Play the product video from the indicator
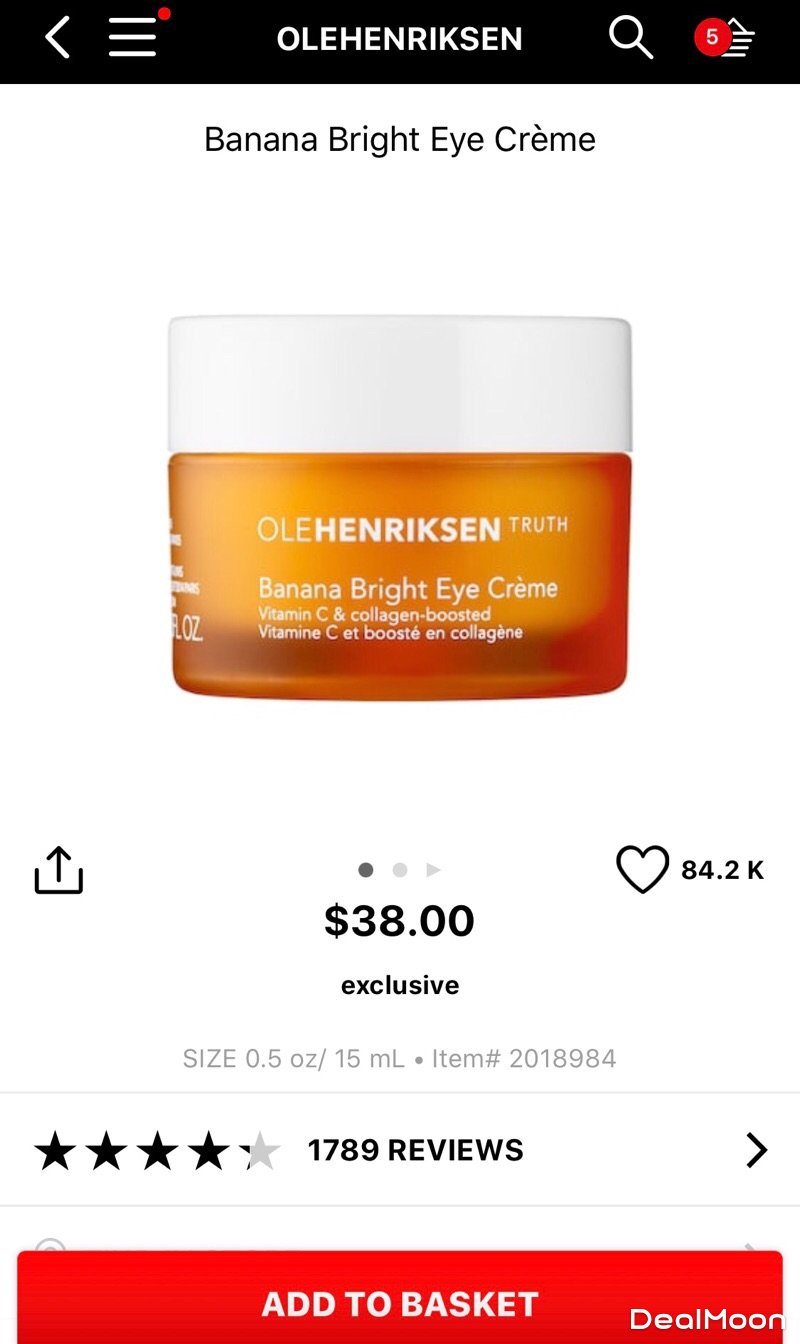This screenshot has height=1344, width=800. coord(433,870)
